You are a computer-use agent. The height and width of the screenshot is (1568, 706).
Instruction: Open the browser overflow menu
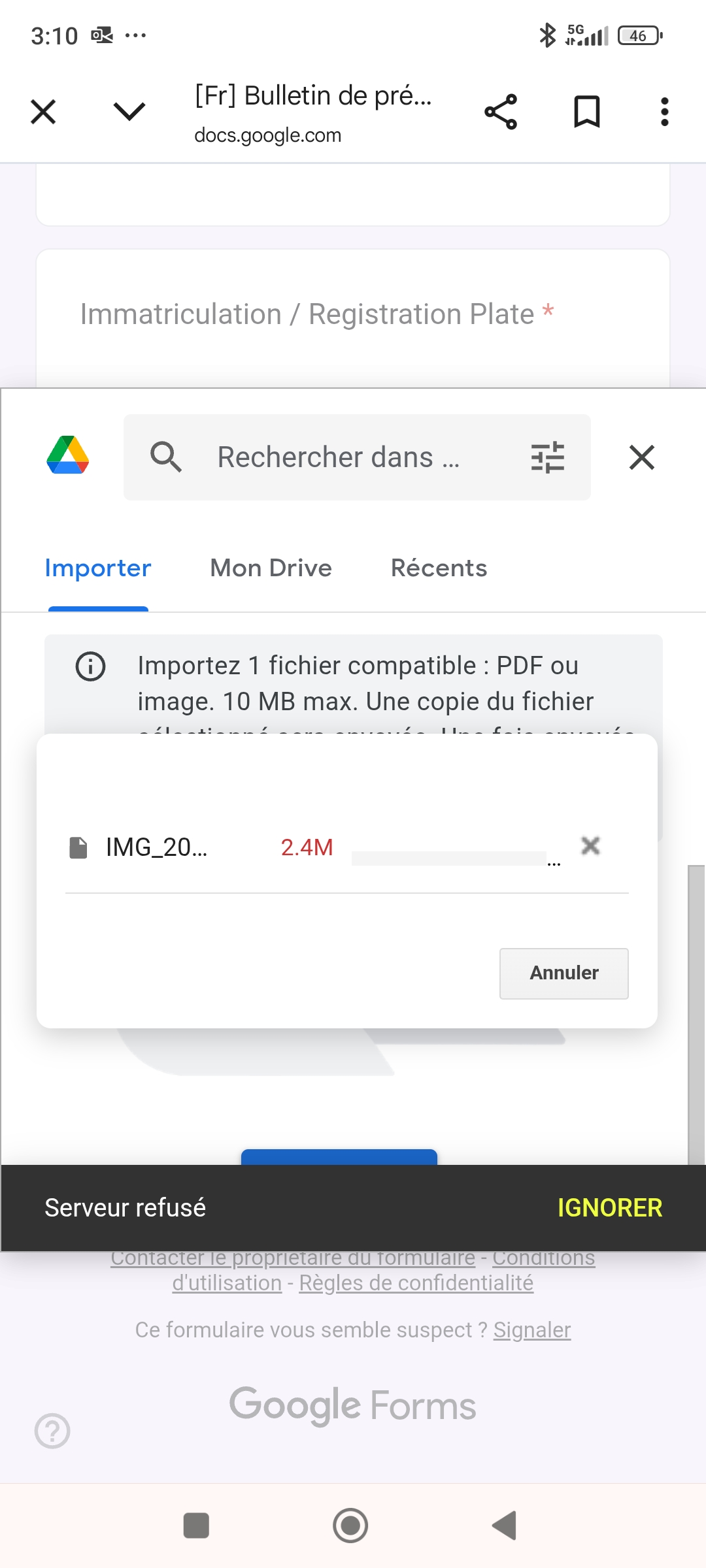(x=664, y=112)
